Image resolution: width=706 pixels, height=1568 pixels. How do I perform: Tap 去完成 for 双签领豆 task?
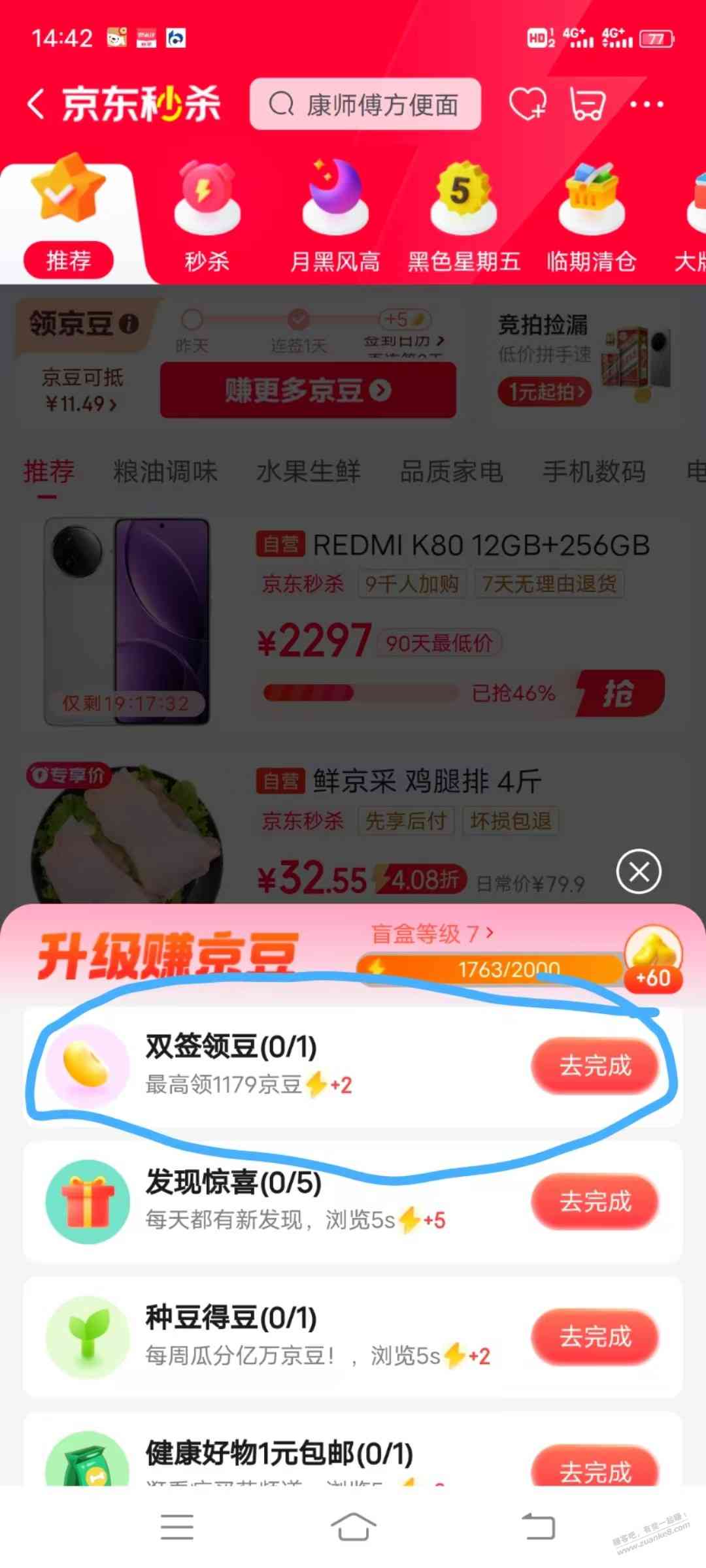pos(595,1066)
